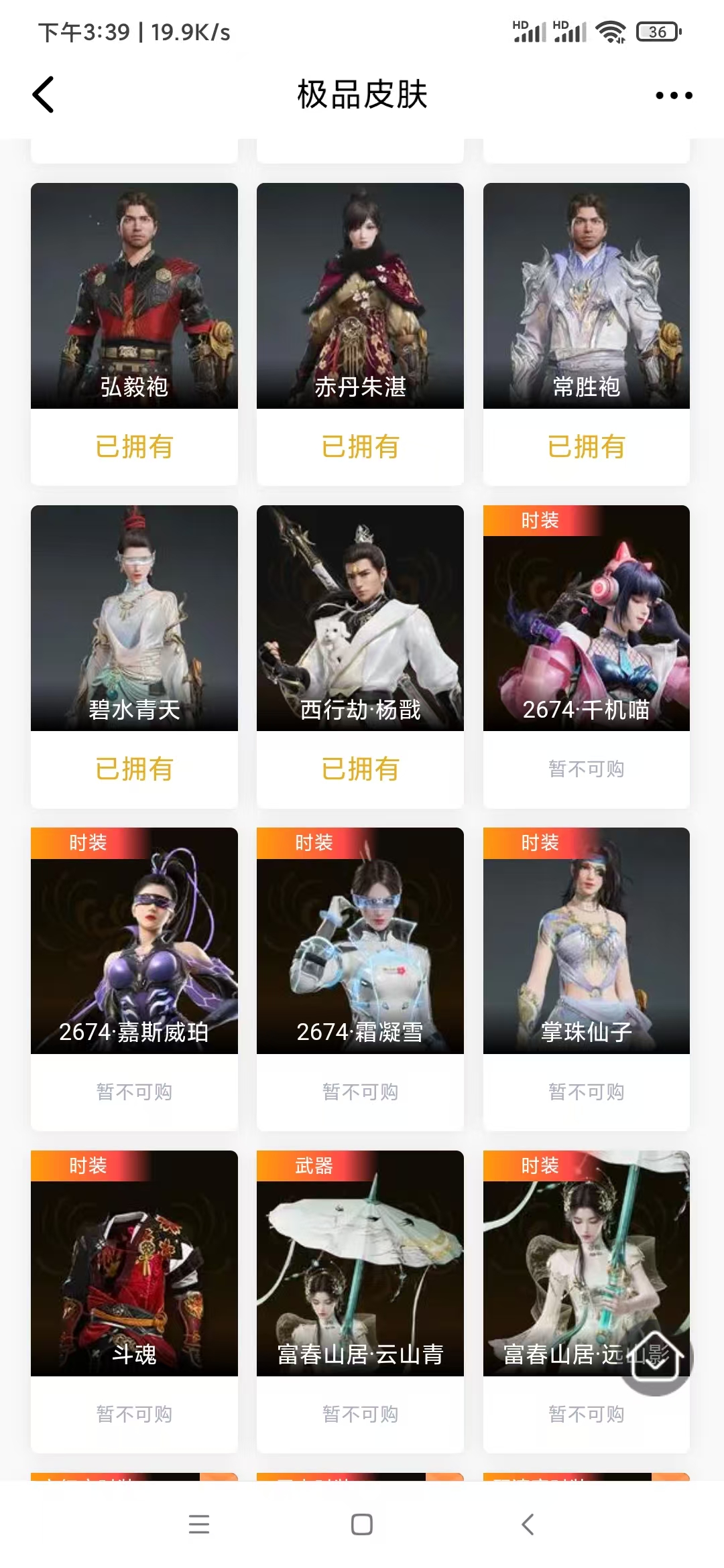Tap the system home button
The width and height of the screenshot is (724, 1568).
(362, 1524)
